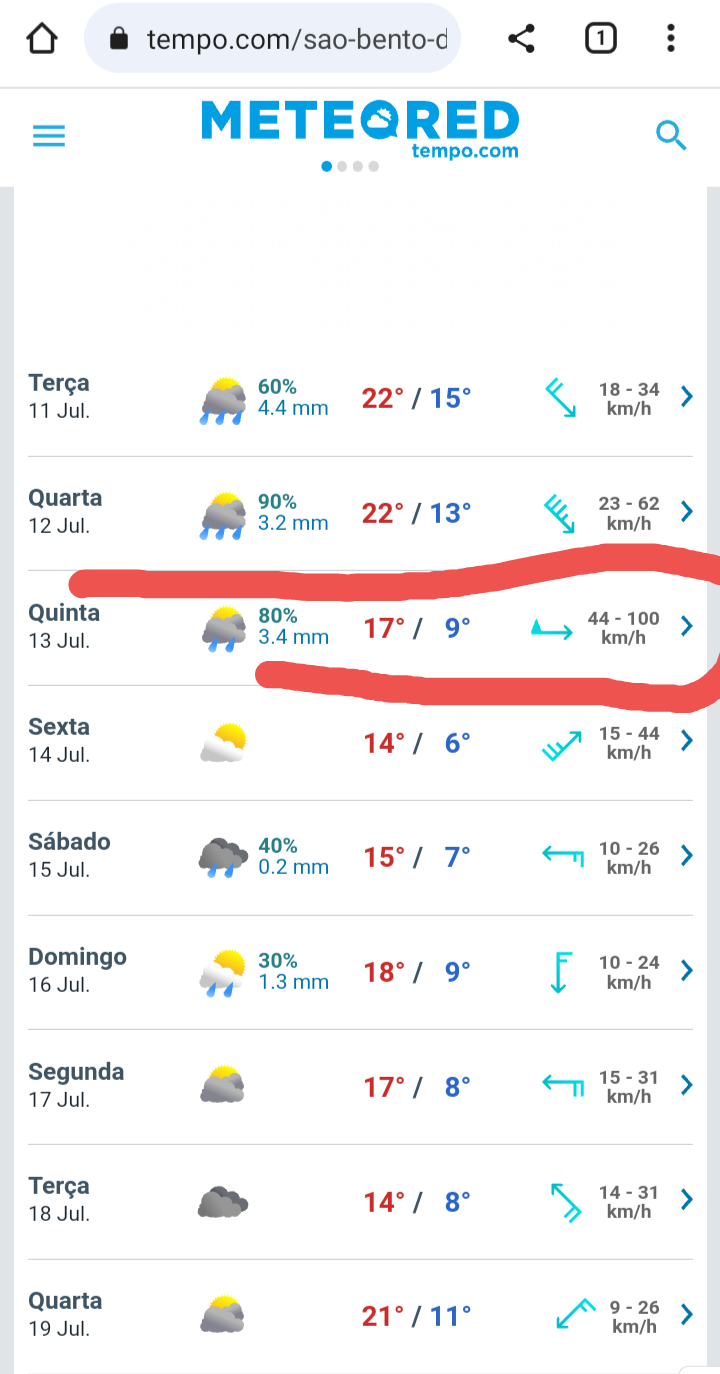Open Sábado 15 Jul. forecast
This screenshot has height=1374, width=720.
pos(360,858)
